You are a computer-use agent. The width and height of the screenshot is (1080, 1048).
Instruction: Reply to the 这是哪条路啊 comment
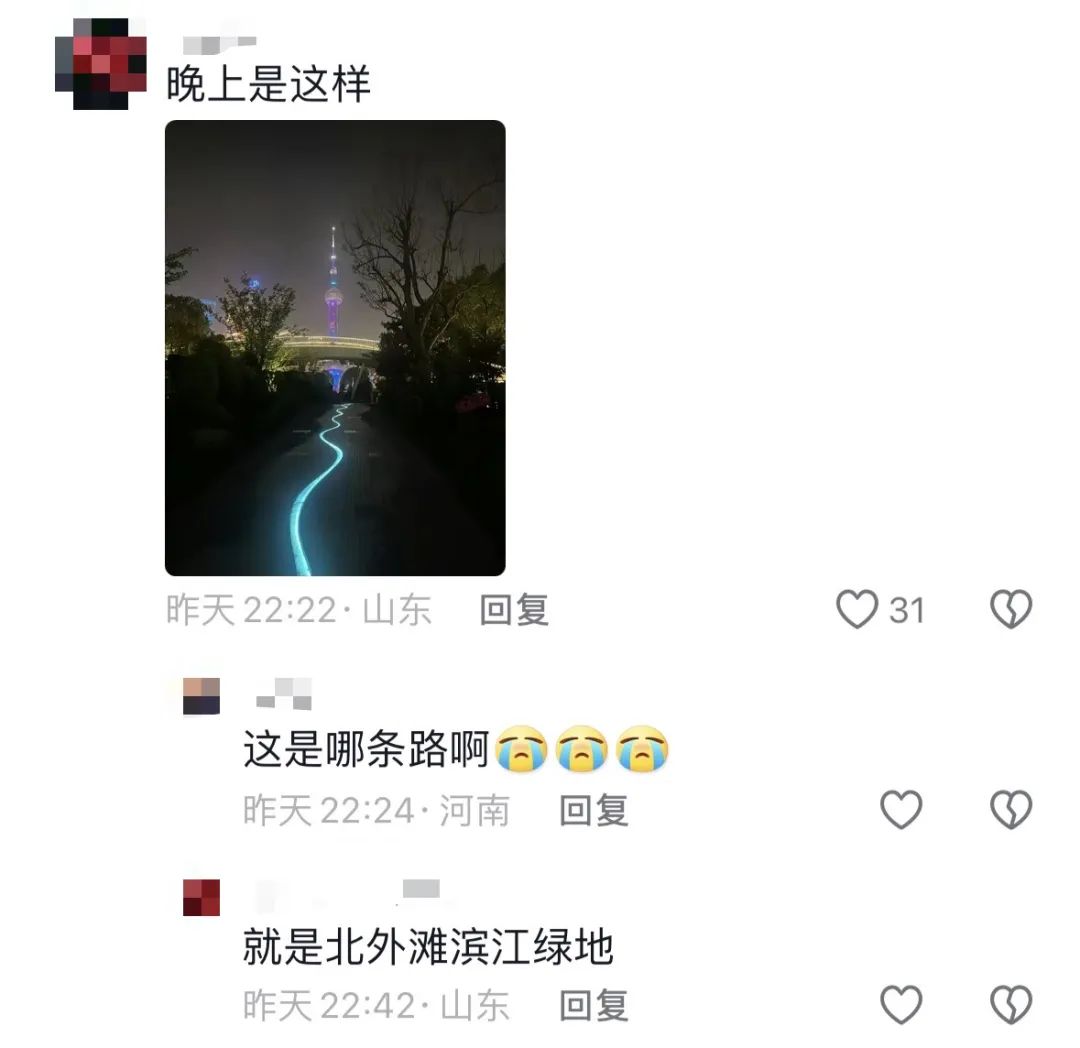593,810
